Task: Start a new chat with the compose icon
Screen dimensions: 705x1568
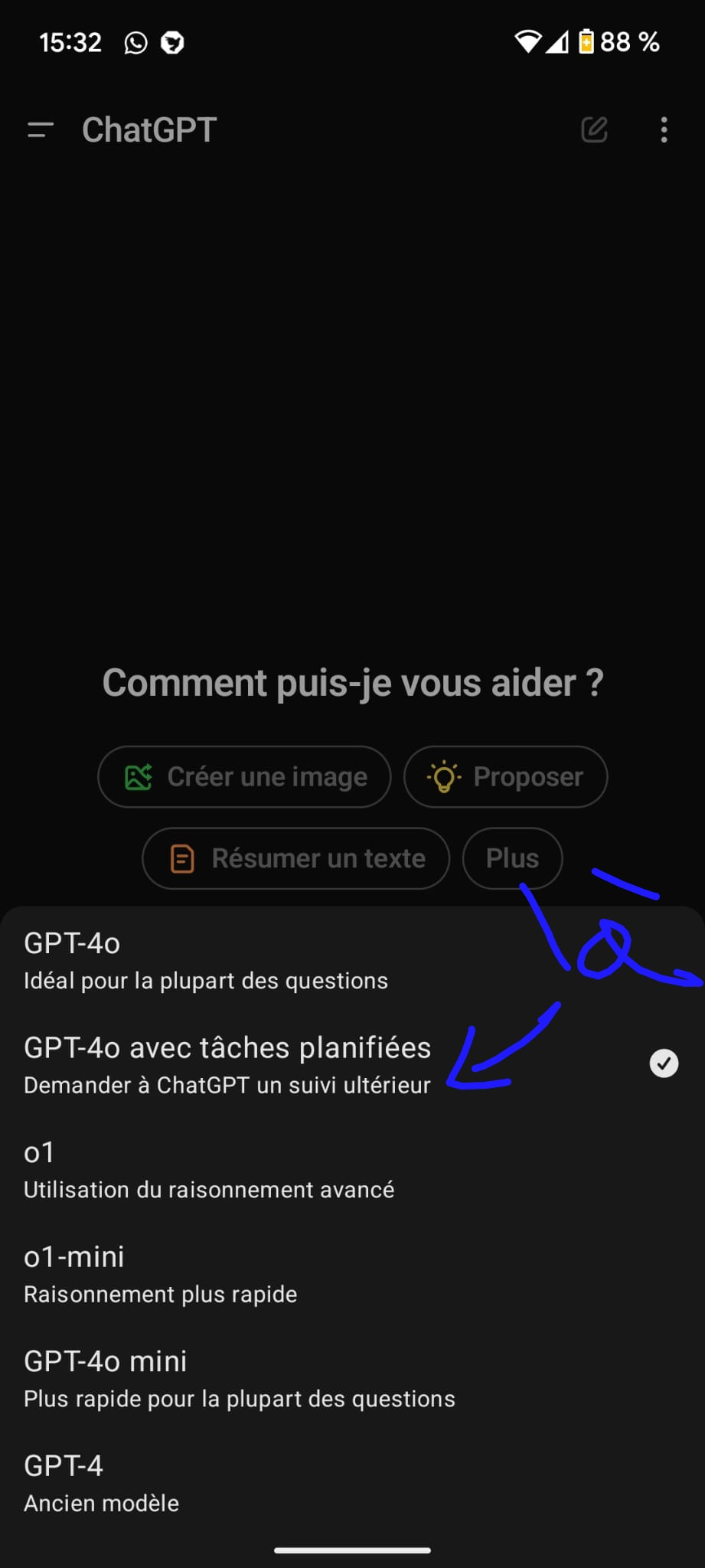Action: point(594,130)
